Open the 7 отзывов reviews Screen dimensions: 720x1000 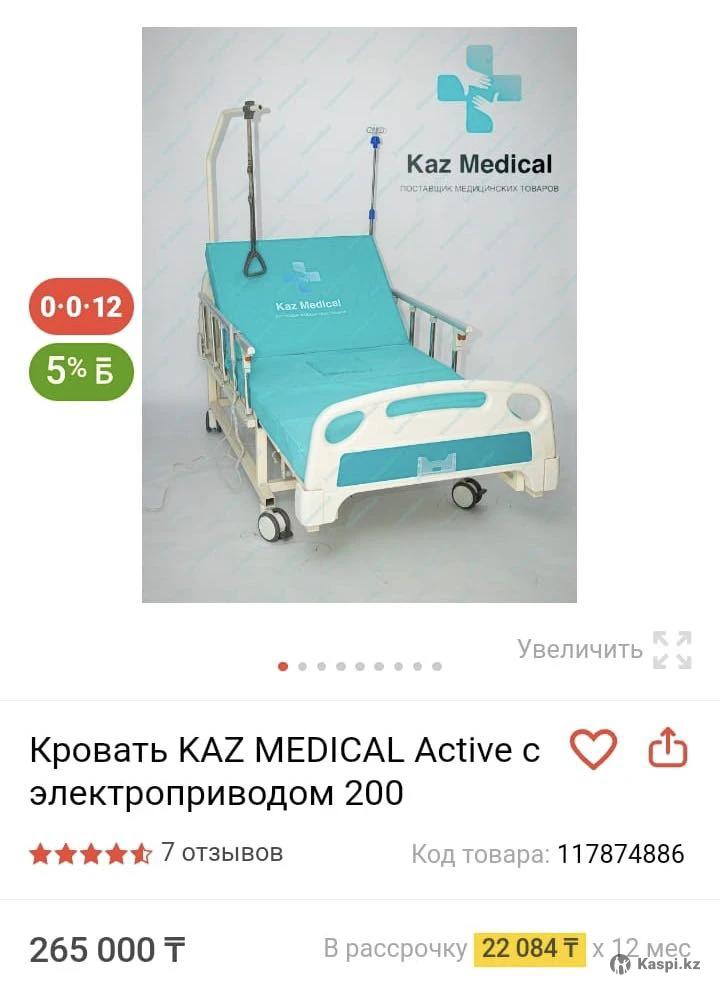point(221,853)
